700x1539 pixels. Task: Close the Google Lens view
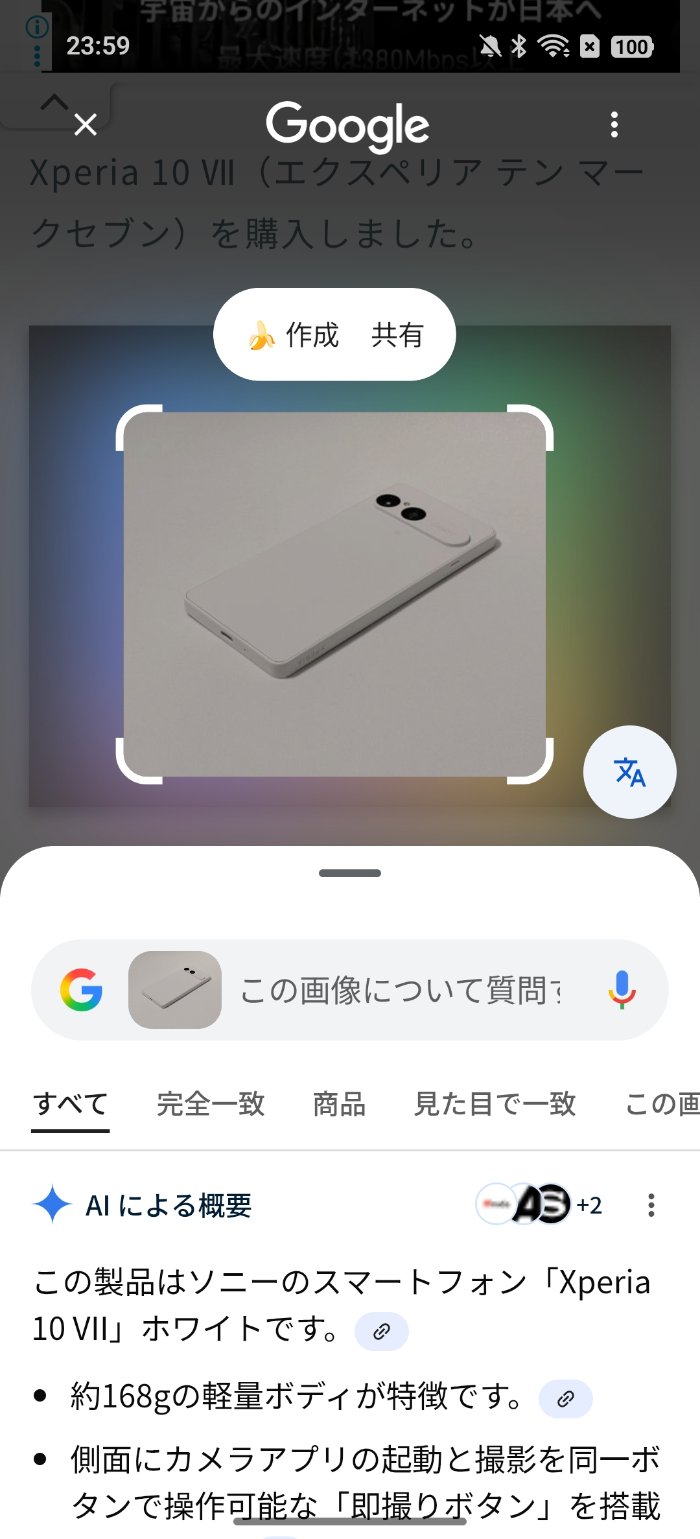pyautogui.click(x=86, y=125)
